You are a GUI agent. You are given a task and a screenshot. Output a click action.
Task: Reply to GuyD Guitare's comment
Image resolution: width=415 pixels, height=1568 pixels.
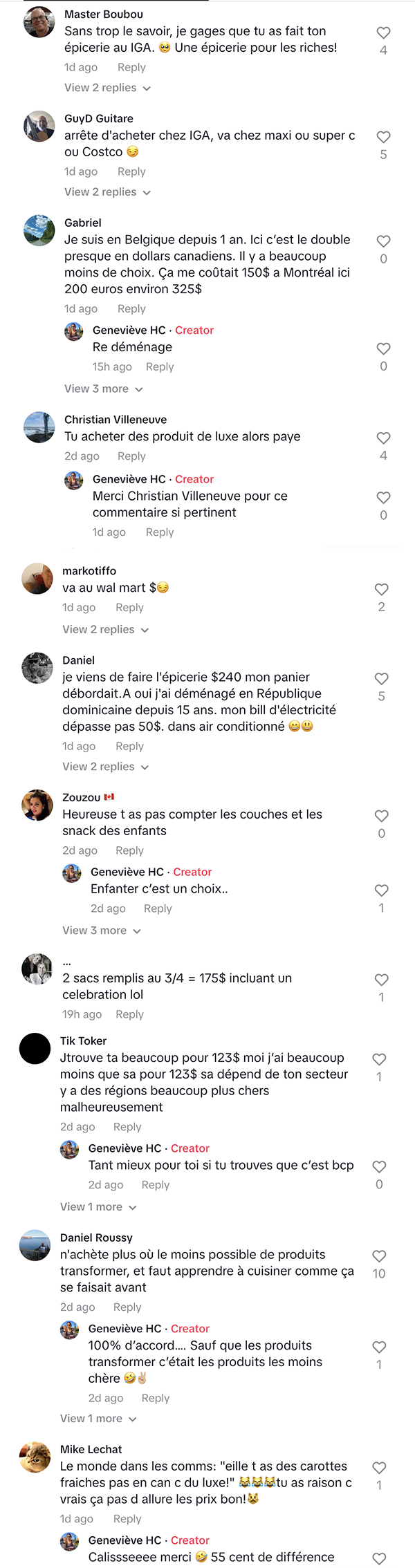coord(131,171)
